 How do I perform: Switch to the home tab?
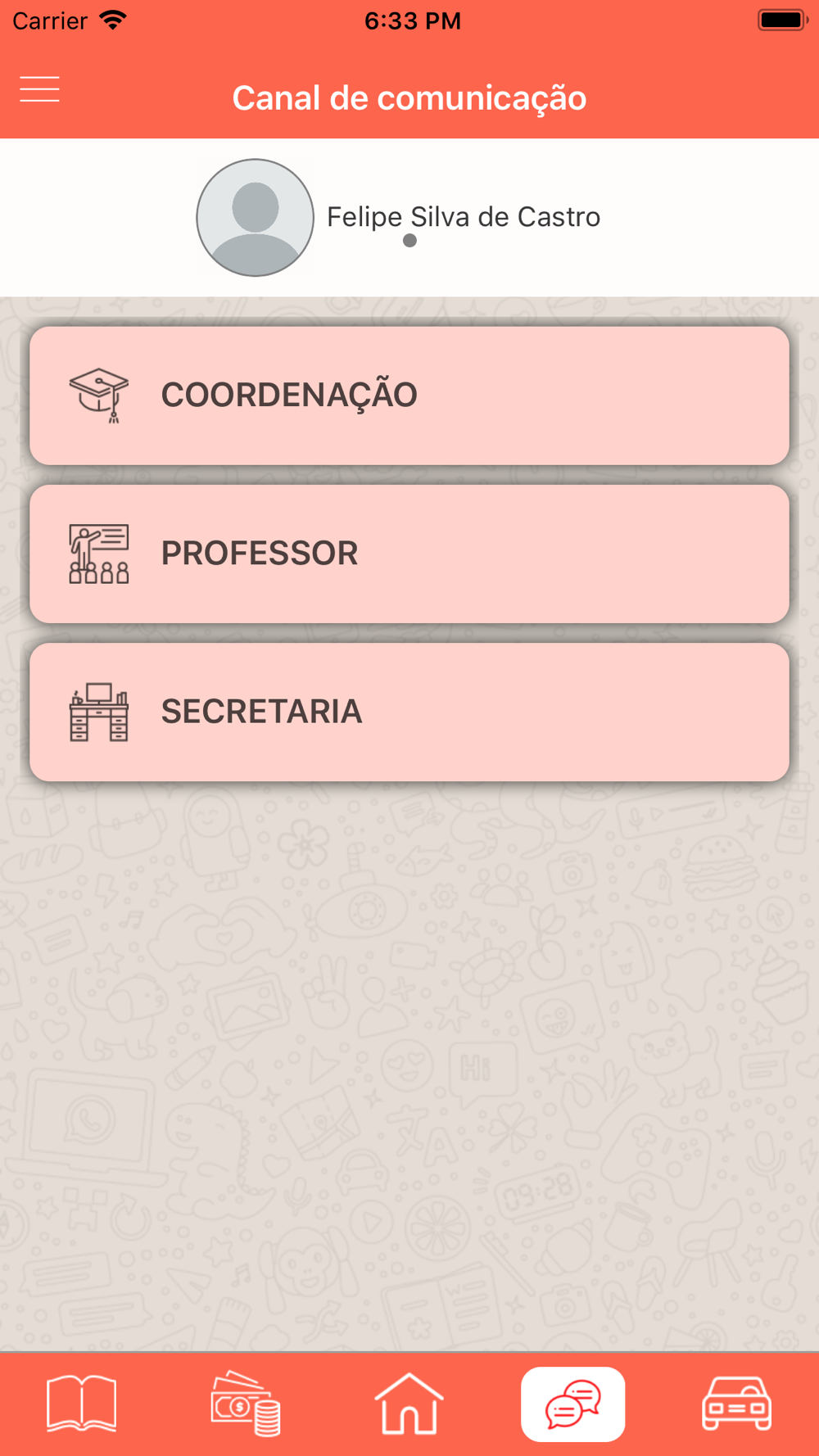coord(409,1404)
